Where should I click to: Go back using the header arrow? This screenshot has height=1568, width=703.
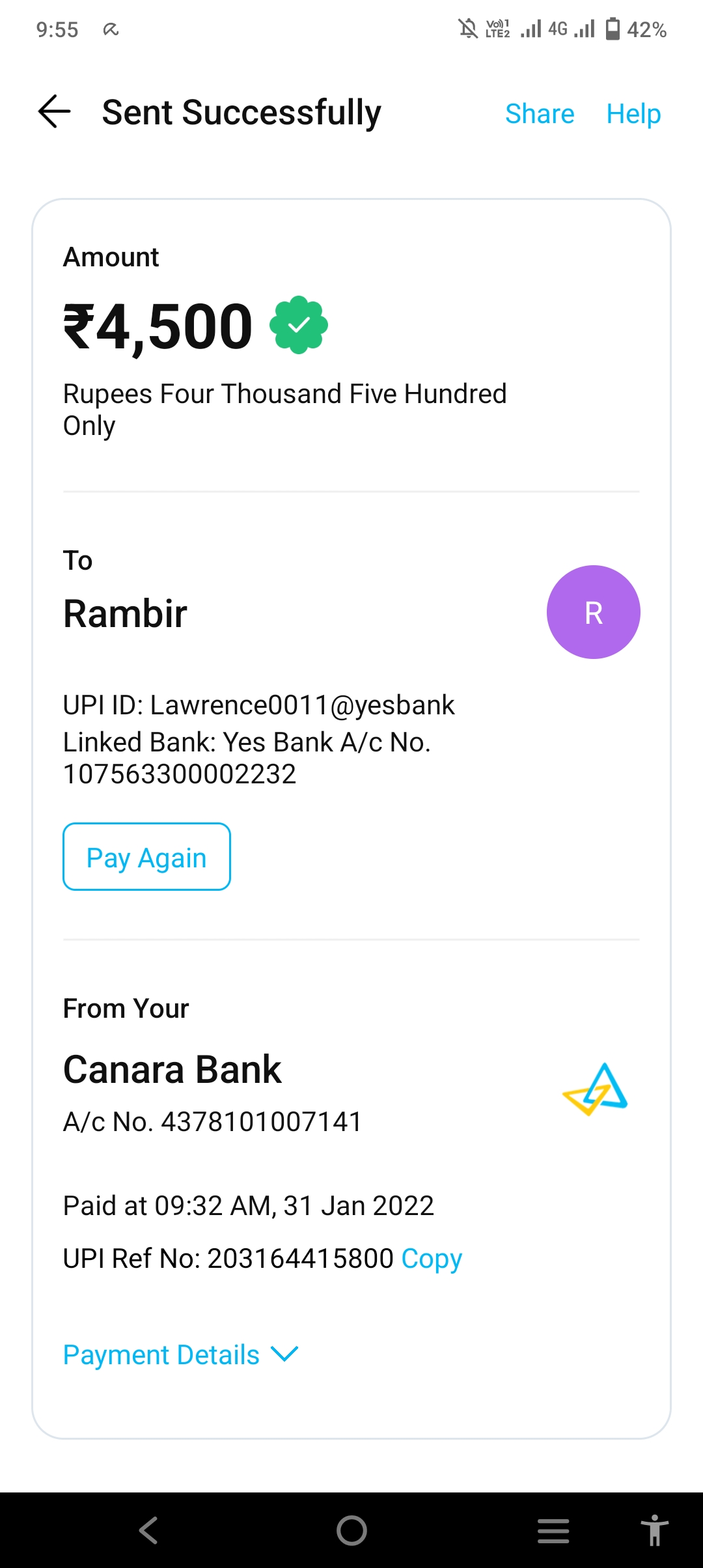pyautogui.click(x=55, y=112)
